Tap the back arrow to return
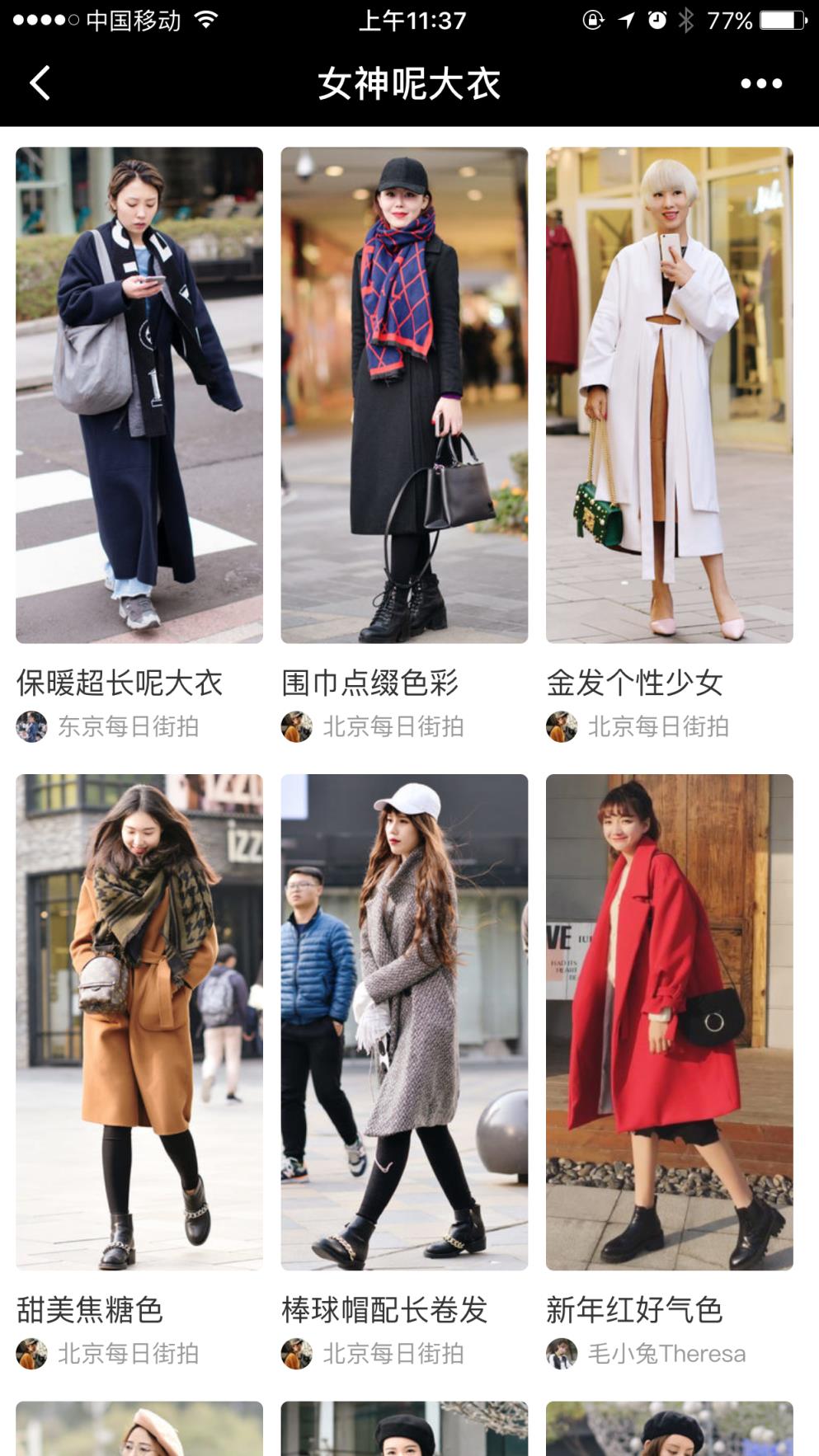 [x=37, y=82]
